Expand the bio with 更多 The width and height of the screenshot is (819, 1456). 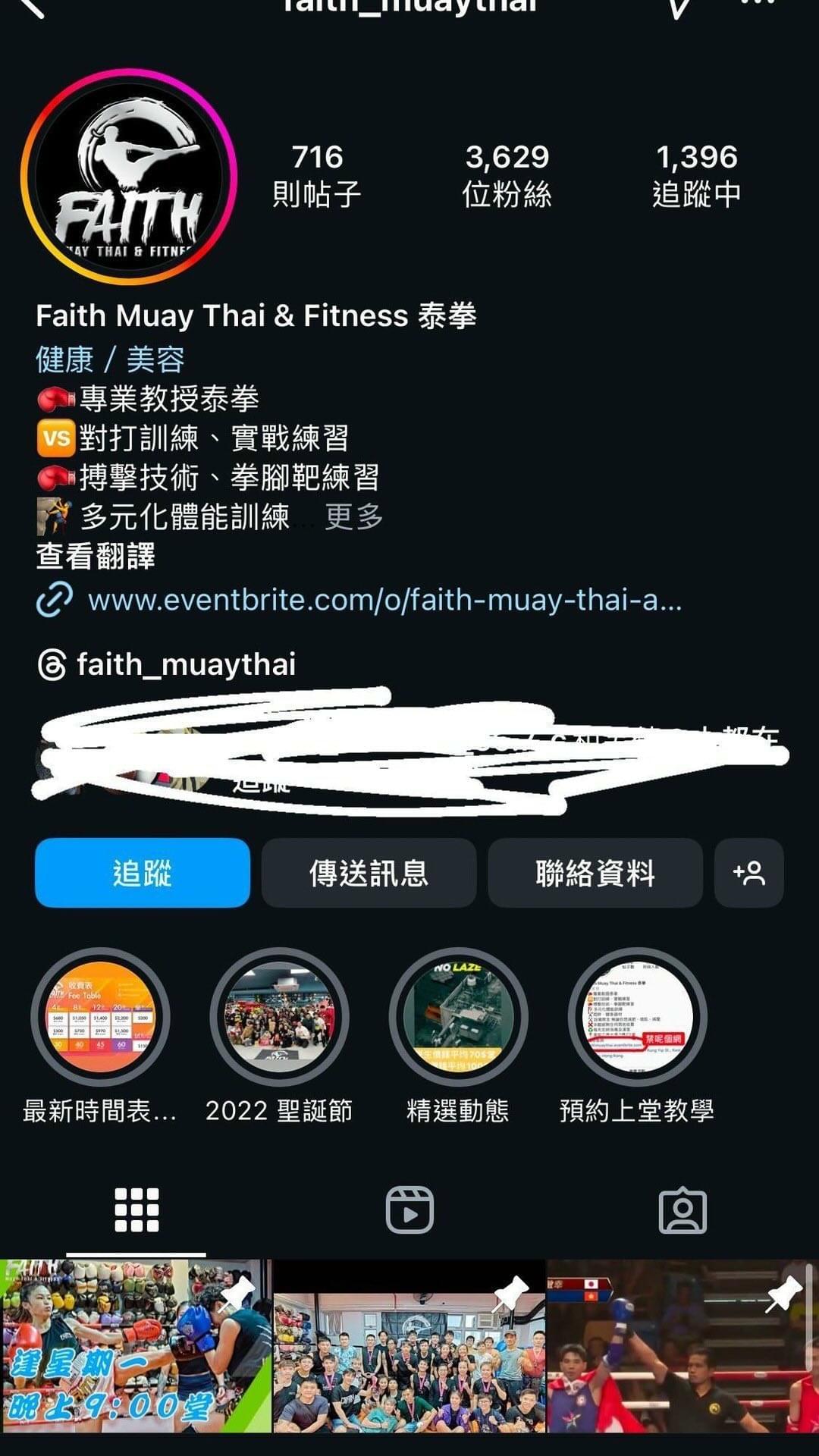[353, 517]
